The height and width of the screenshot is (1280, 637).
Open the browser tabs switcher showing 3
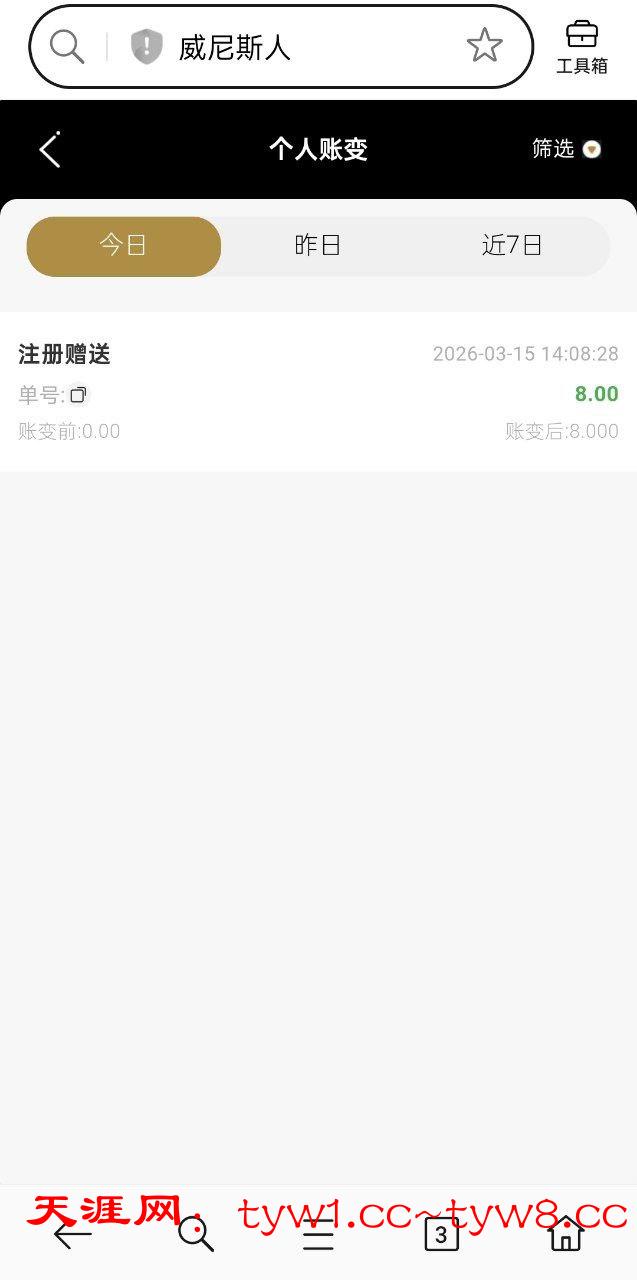pos(441,1235)
